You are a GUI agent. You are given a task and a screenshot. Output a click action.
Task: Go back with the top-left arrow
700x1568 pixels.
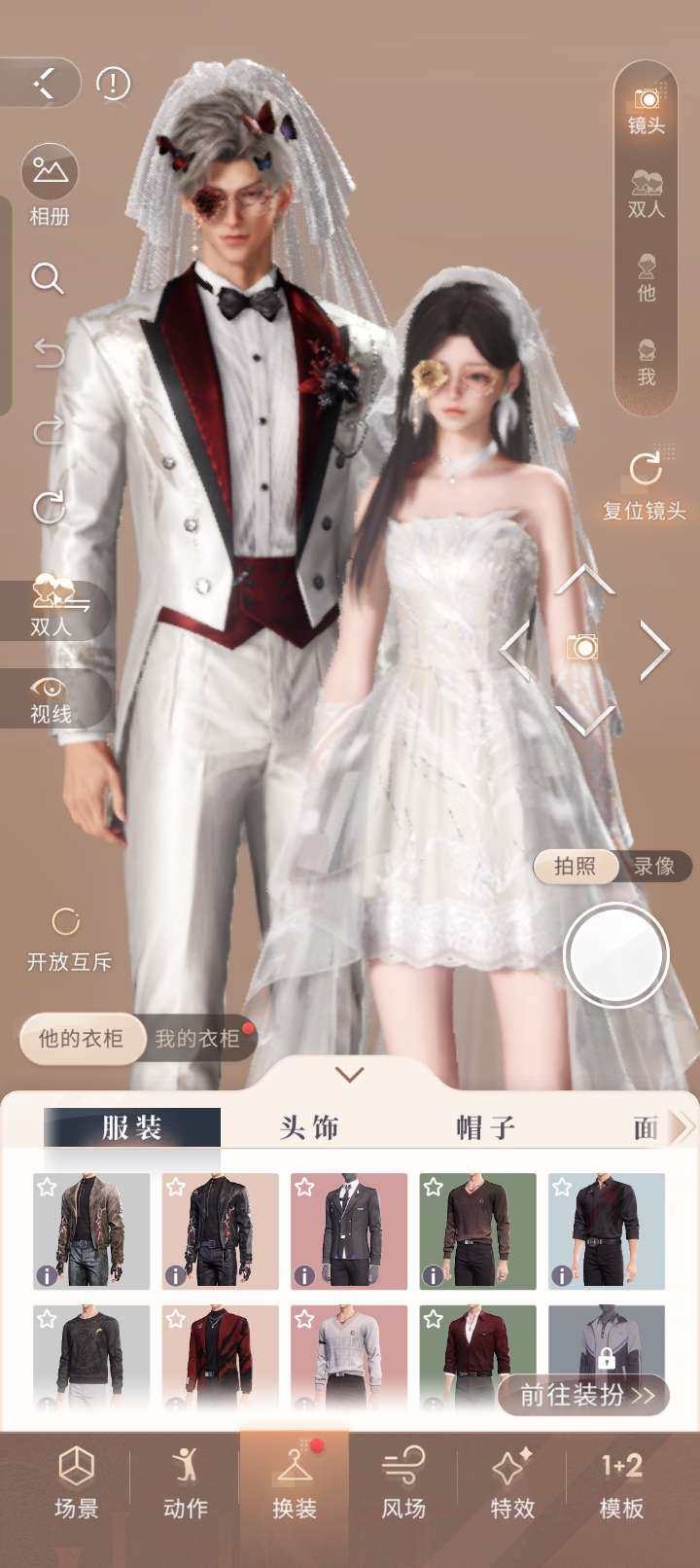point(44,84)
